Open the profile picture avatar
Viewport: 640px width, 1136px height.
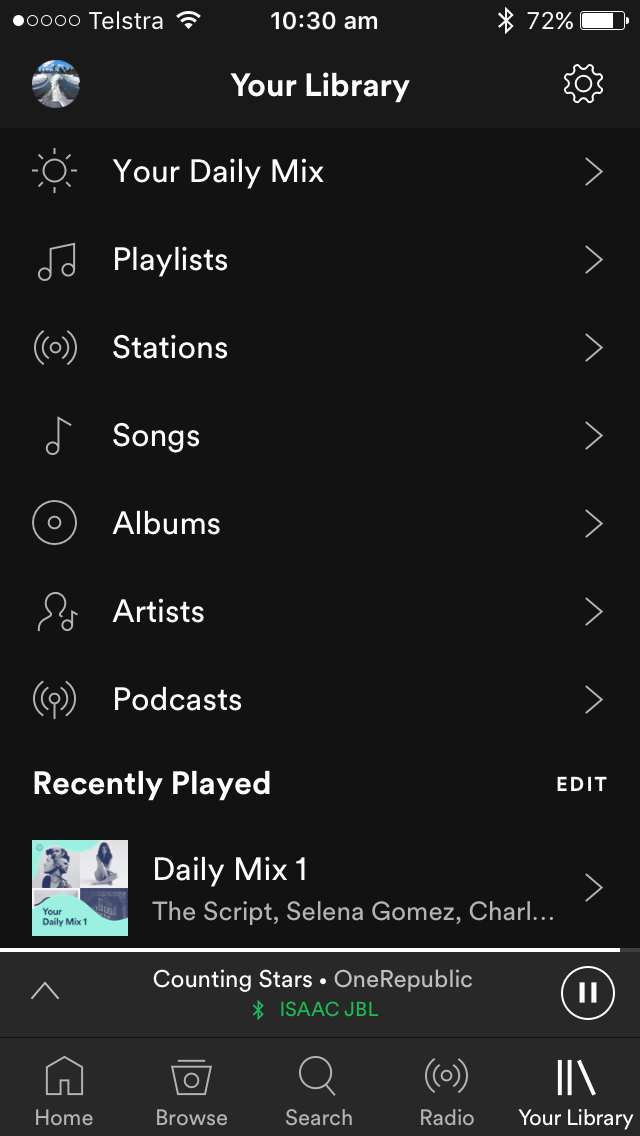[56, 84]
